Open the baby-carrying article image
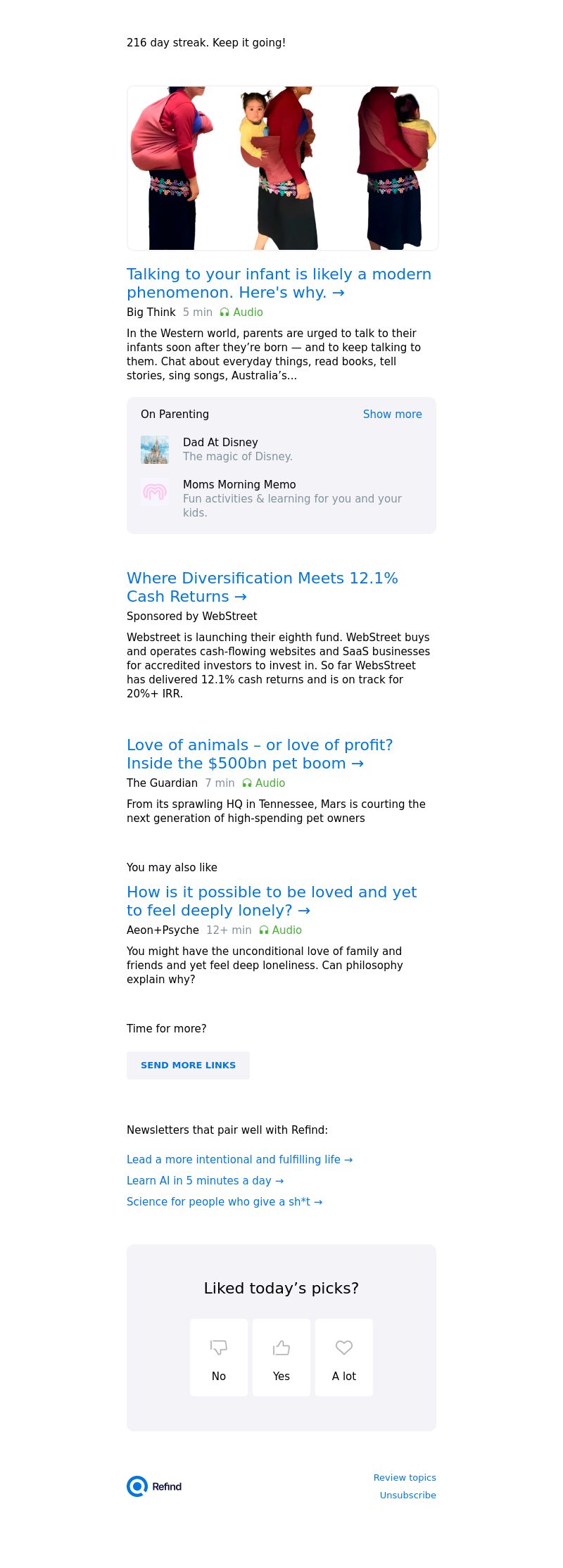563x1568 pixels. pyautogui.click(x=282, y=168)
